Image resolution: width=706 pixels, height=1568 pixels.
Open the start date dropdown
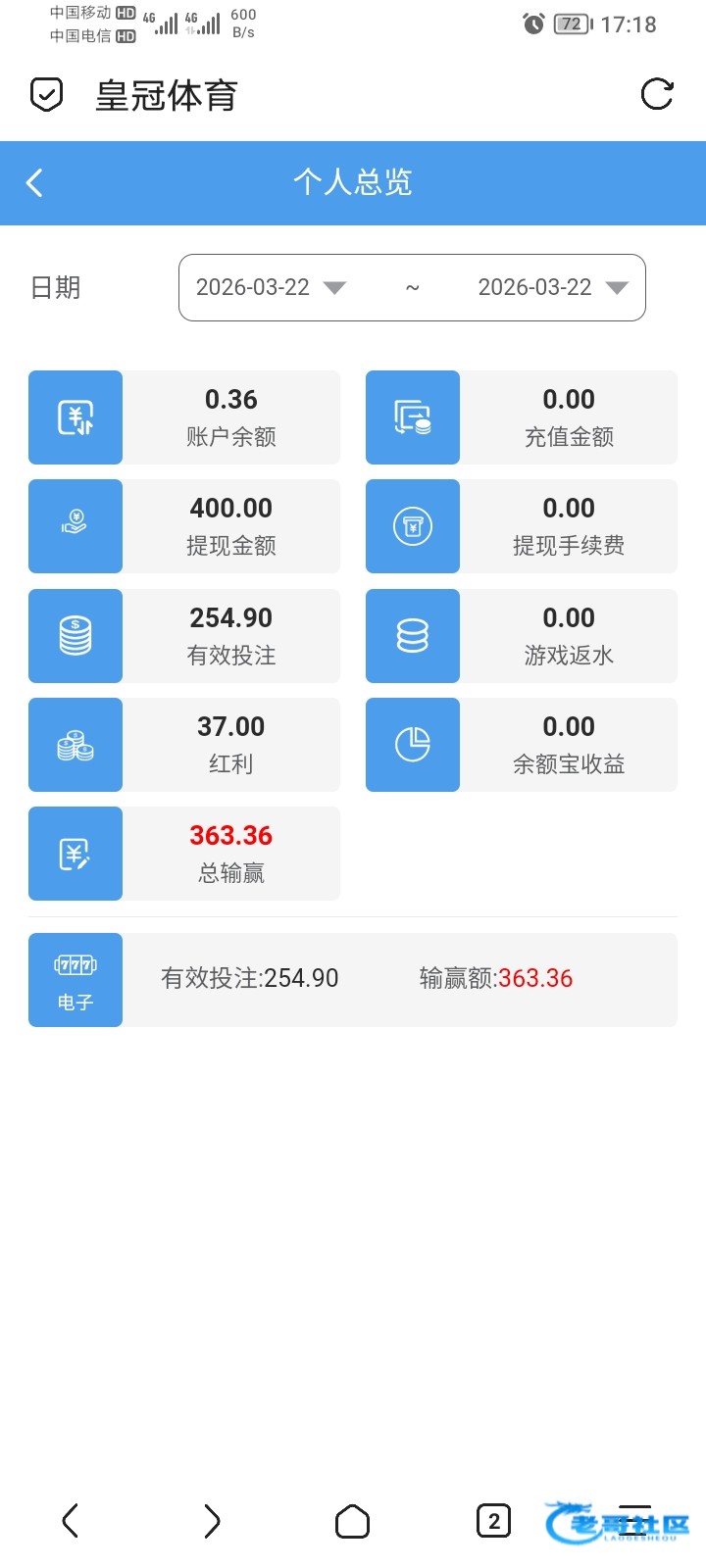[272, 287]
